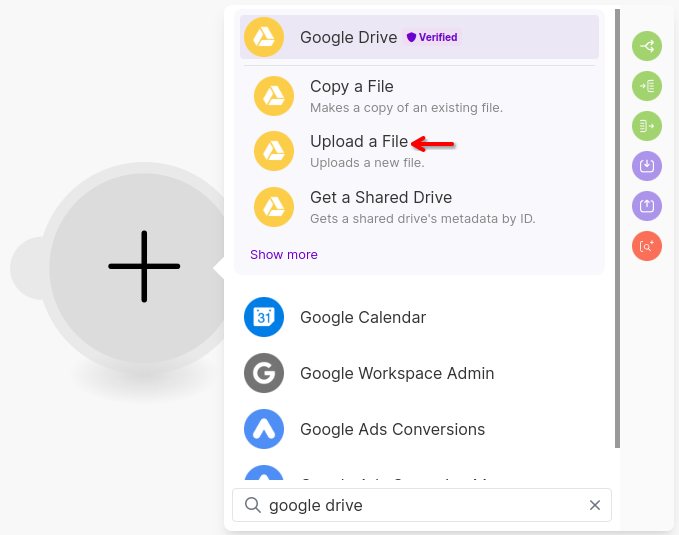The height and width of the screenshot is (535, 679).
Task: Choose the Copy a File module
Action: point(419,96)
